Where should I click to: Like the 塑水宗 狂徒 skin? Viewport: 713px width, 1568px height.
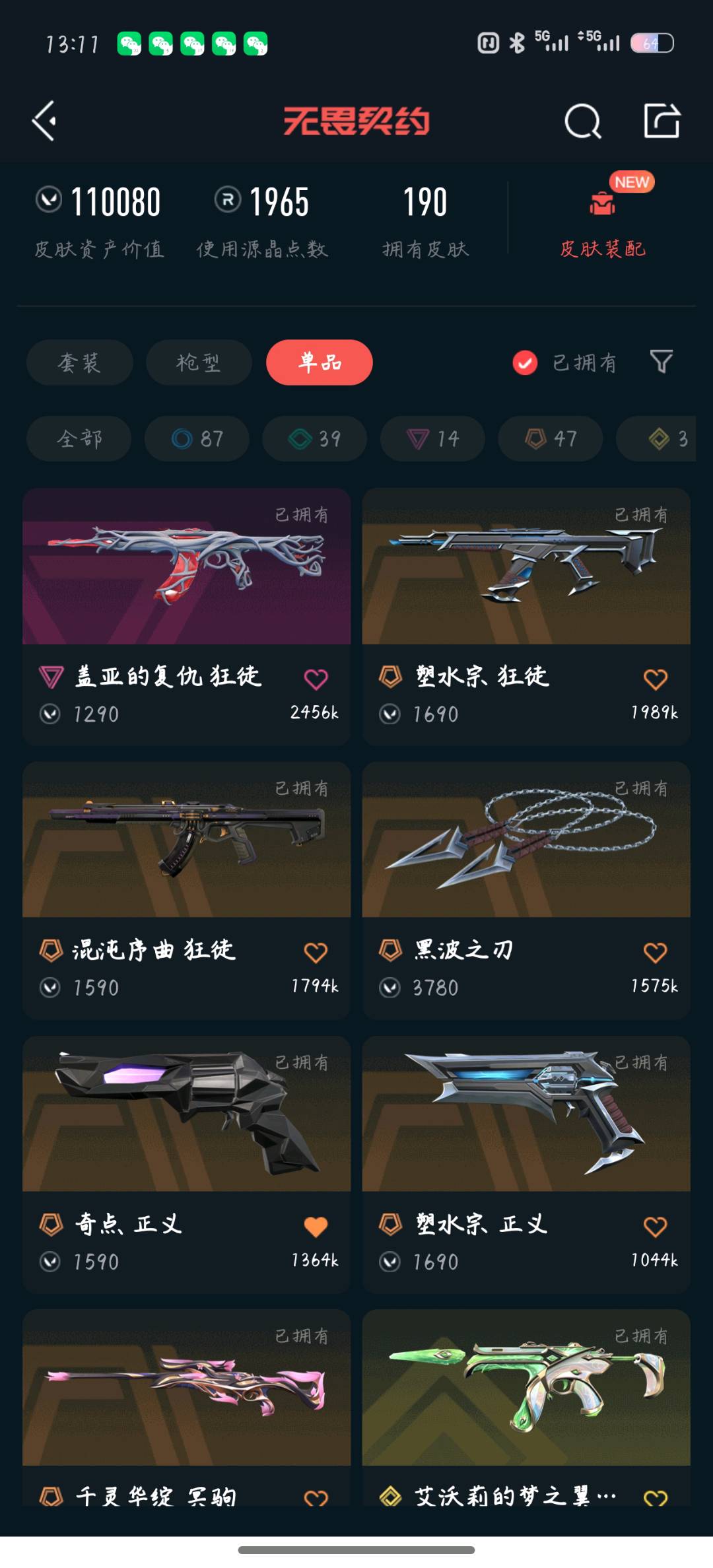(655, 679)
